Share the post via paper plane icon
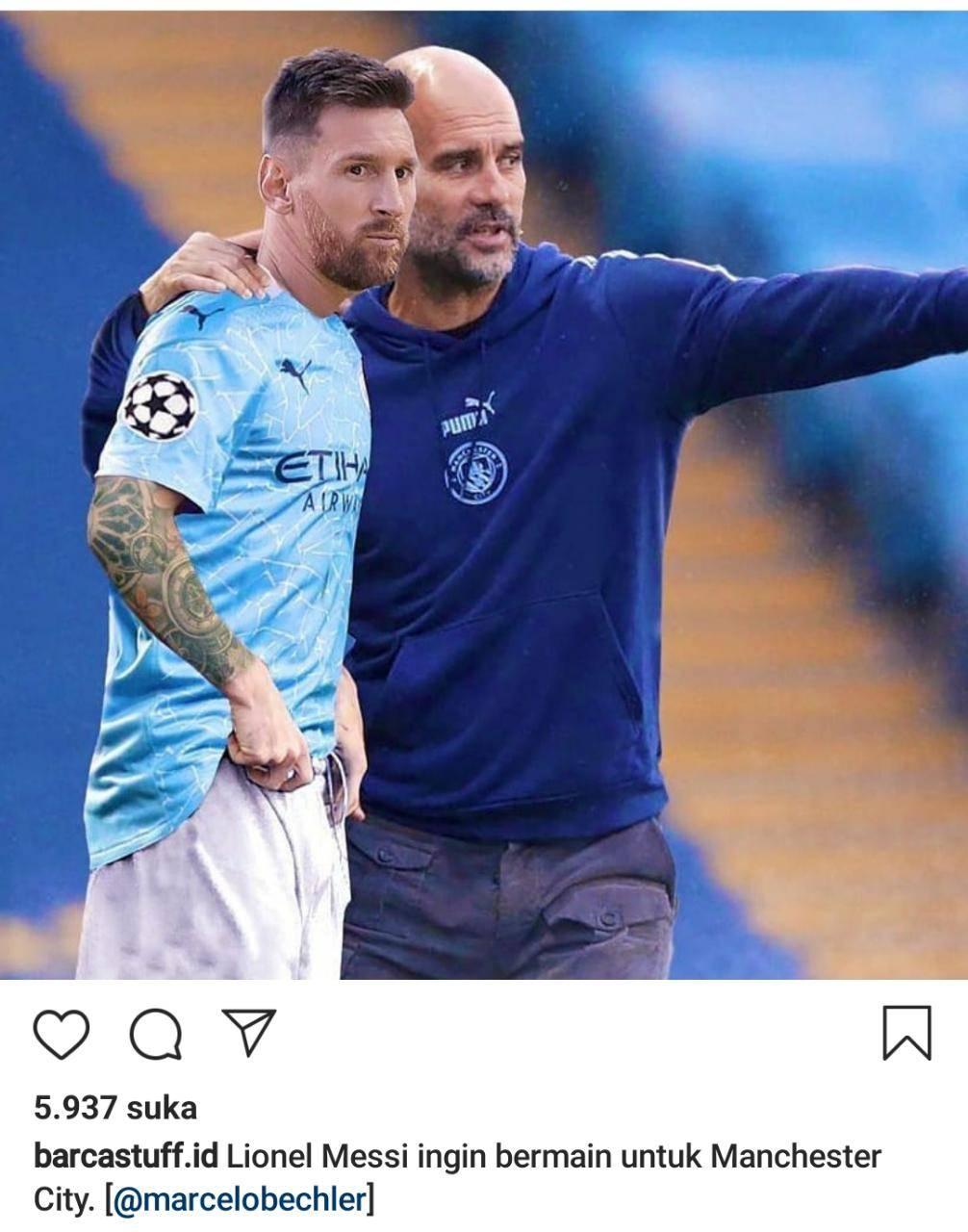The height and width of the screenshot is (1232, 968). click(249, 1032)
